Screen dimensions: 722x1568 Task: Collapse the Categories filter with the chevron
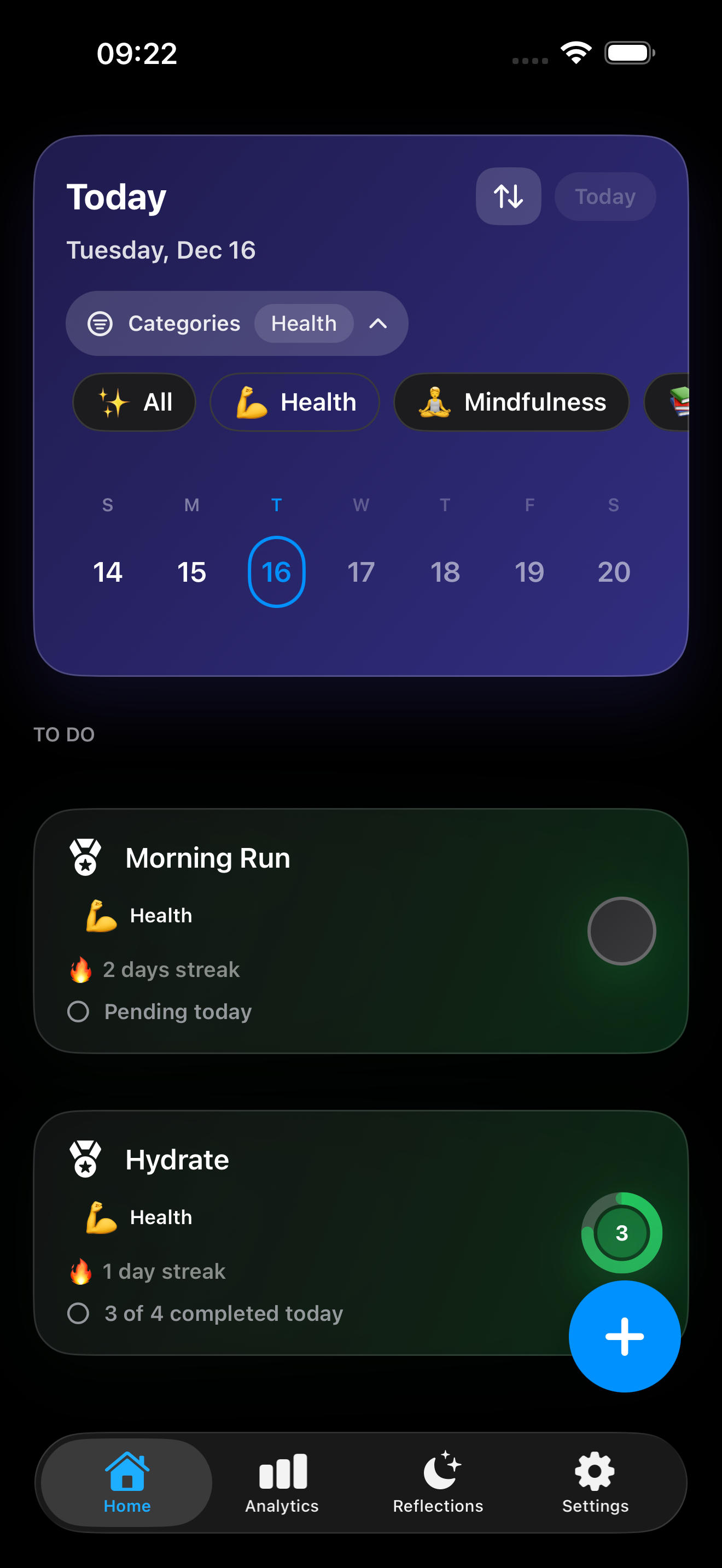377,323
